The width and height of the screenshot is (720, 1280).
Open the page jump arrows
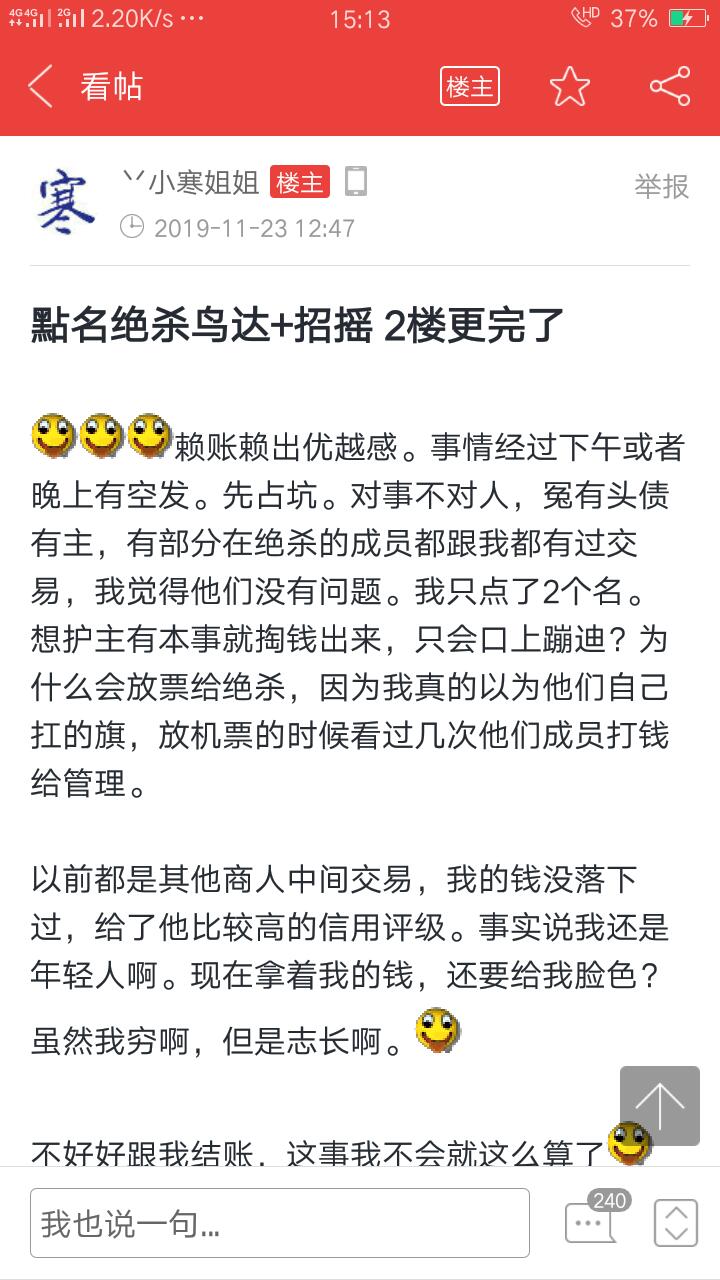tap(676, 1222)
